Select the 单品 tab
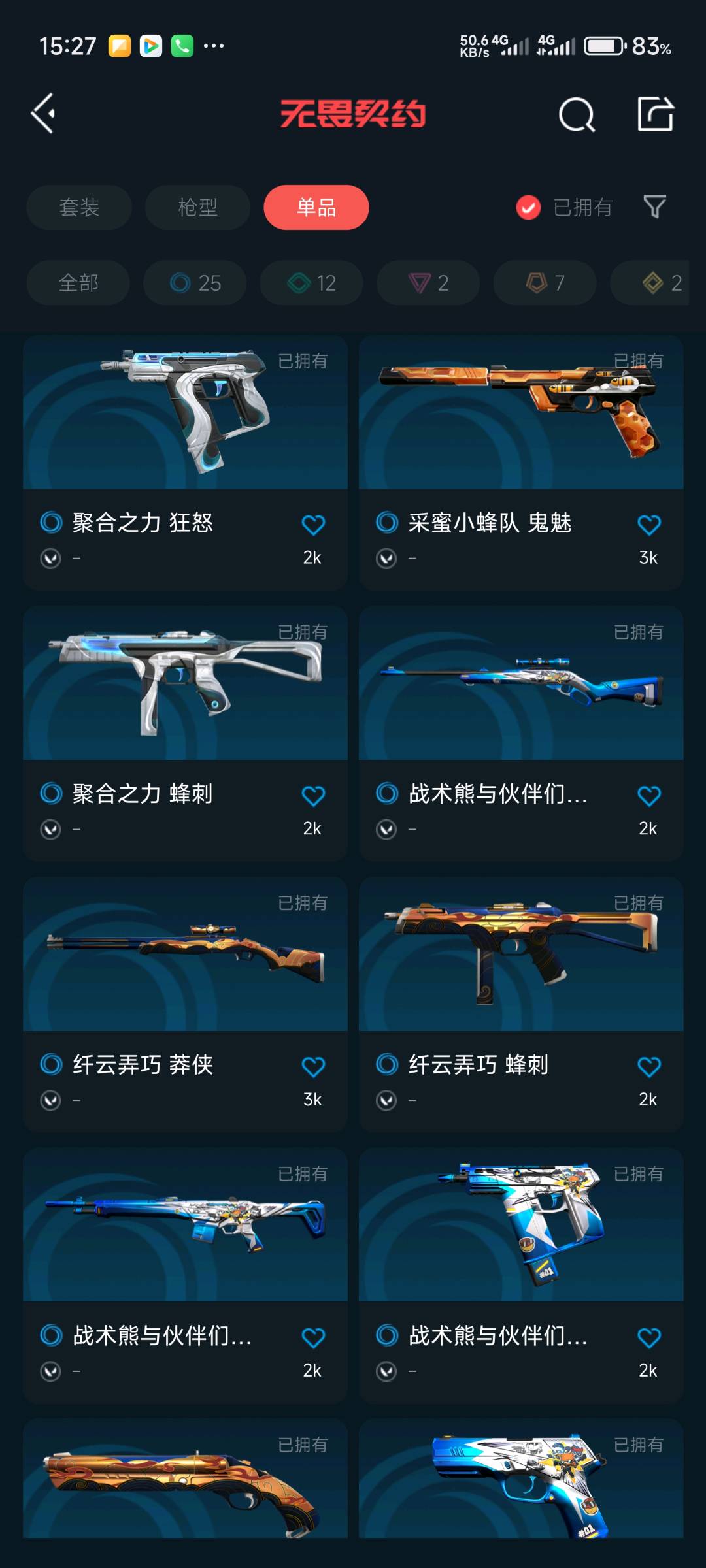Image resolution: width=706 pixels, height=1568 pixels. (x=316, y=207)
